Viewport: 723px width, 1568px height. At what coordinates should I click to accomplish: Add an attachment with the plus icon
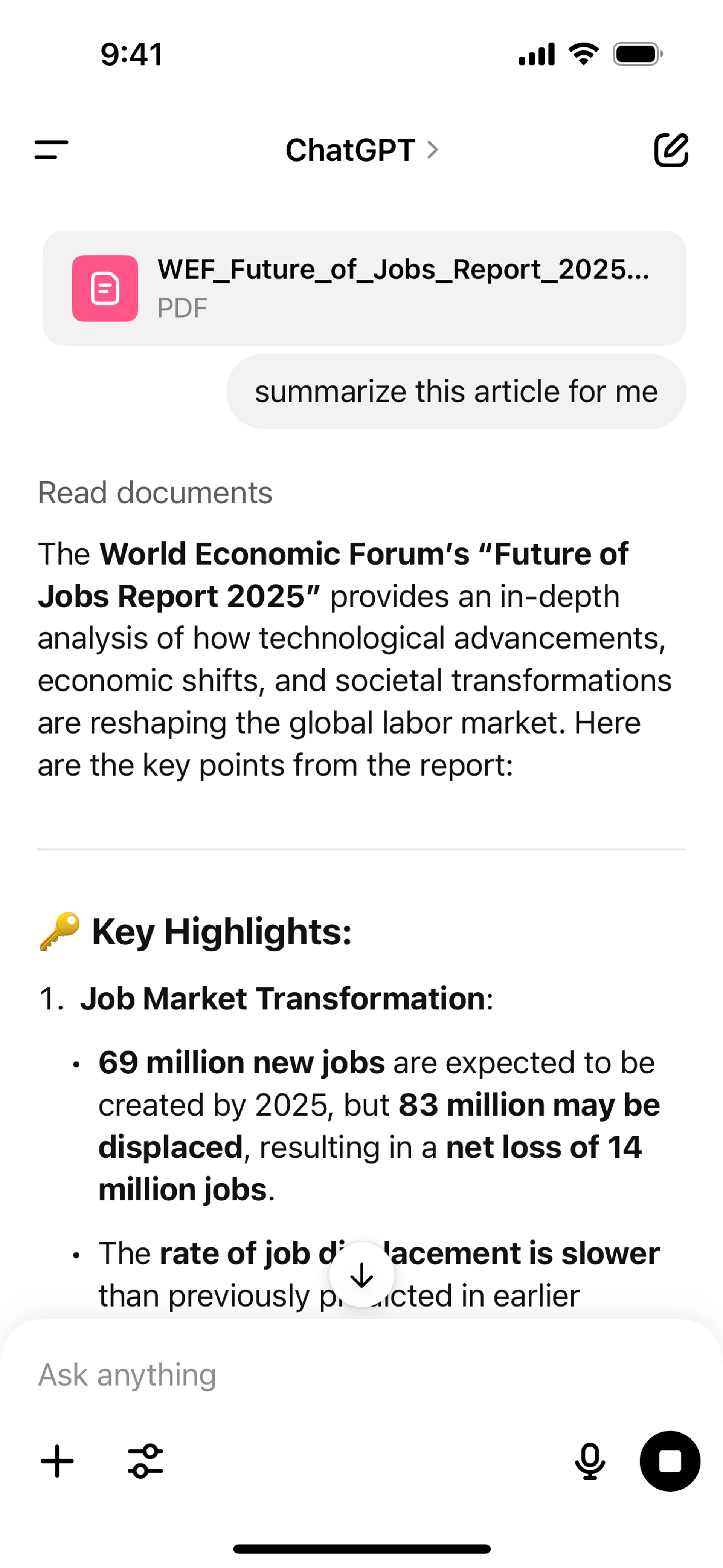tap(57, 1461)
